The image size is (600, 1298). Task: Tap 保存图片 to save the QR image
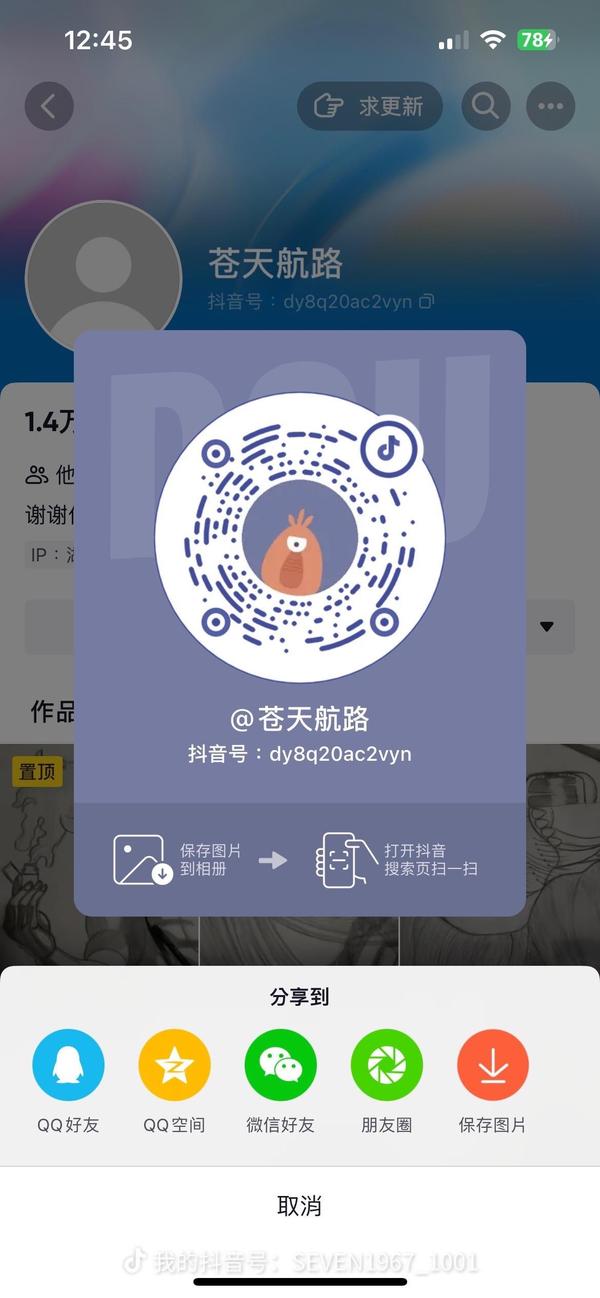(x=492, y=1065)
